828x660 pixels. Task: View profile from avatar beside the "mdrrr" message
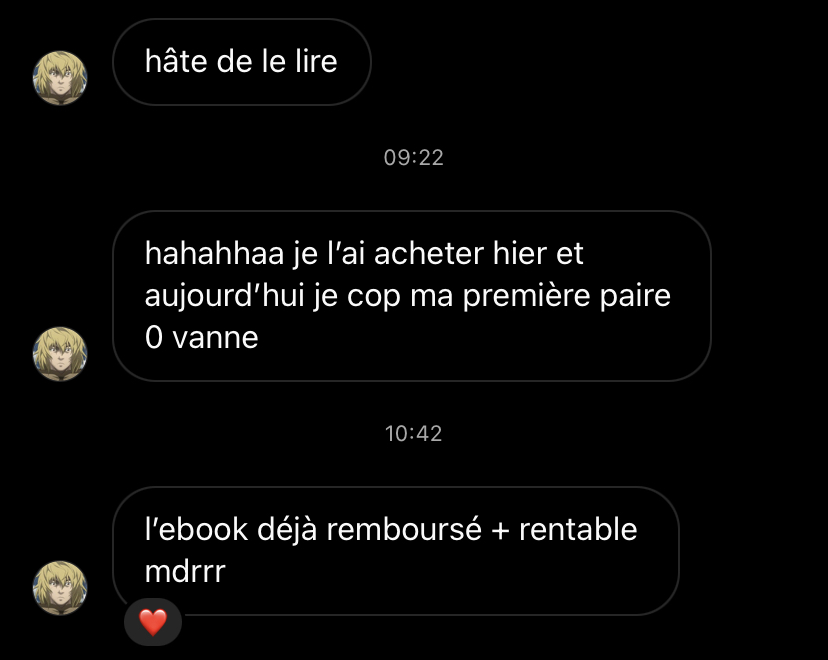[61, 587]
